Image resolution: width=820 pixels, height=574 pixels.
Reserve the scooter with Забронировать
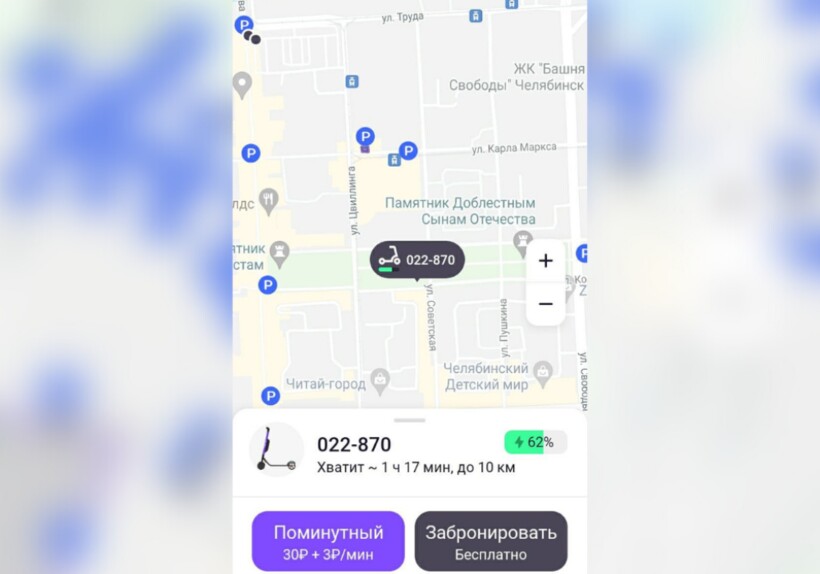(491, 541)
